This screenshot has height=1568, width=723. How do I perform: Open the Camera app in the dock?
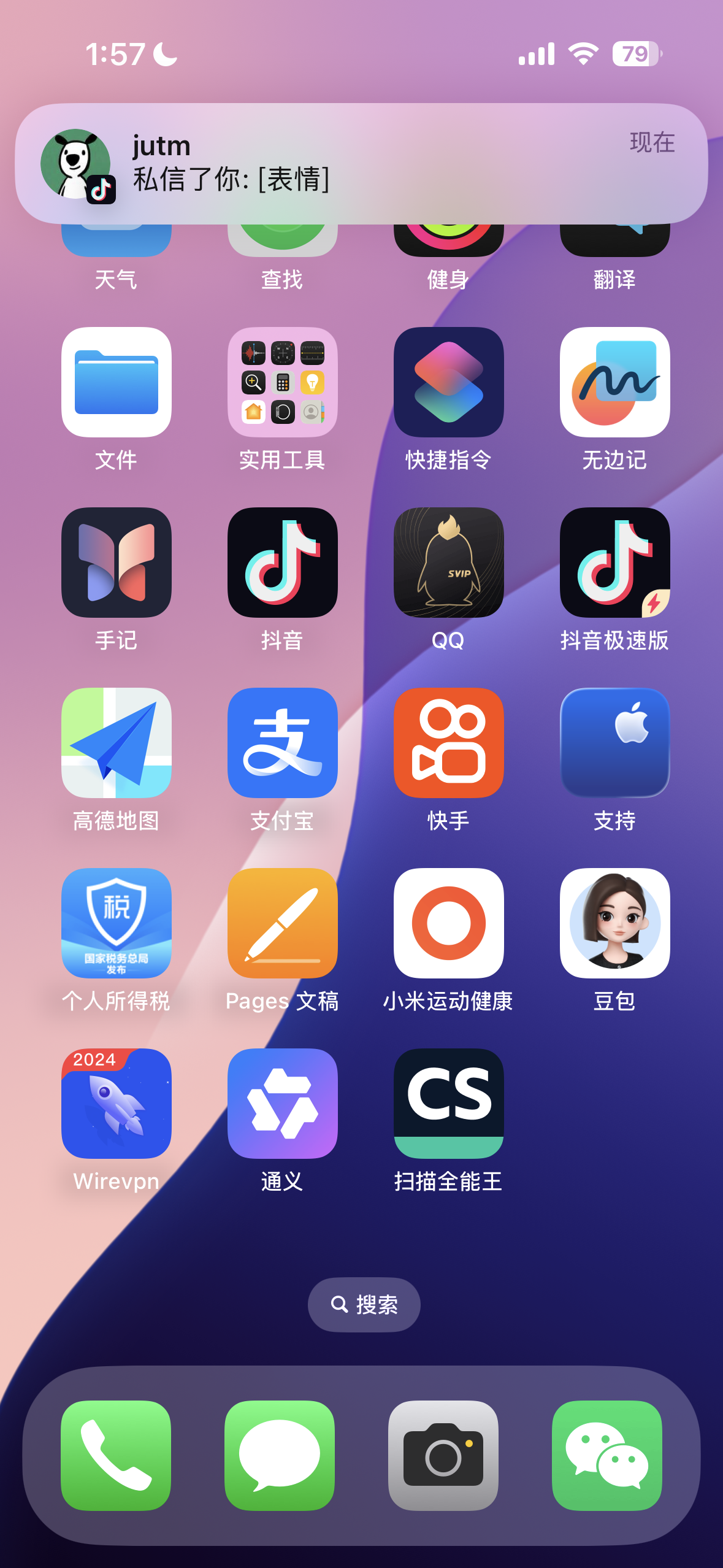pyautogui.click(x=443, y=1456)
